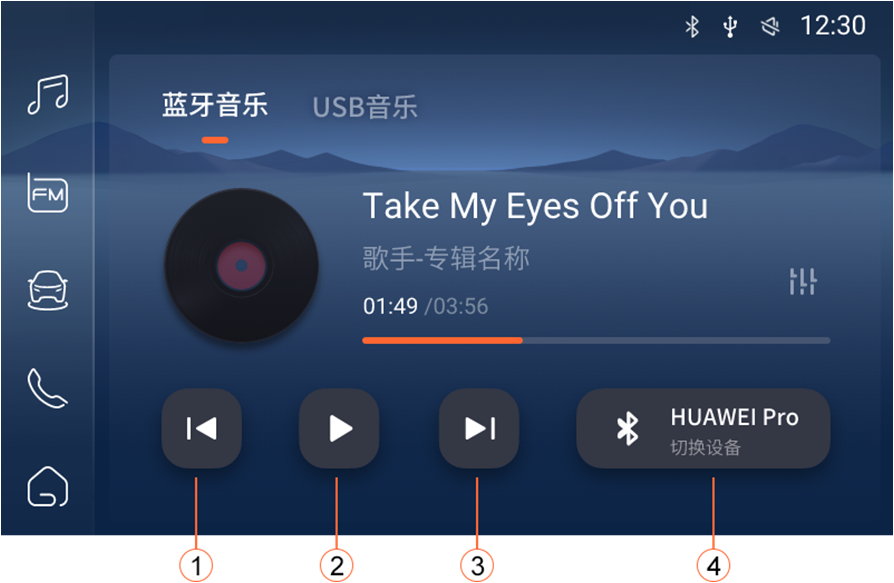Open the music section in sidebar
Viewport: 894px width, 583px height.
tap(48, 95)
